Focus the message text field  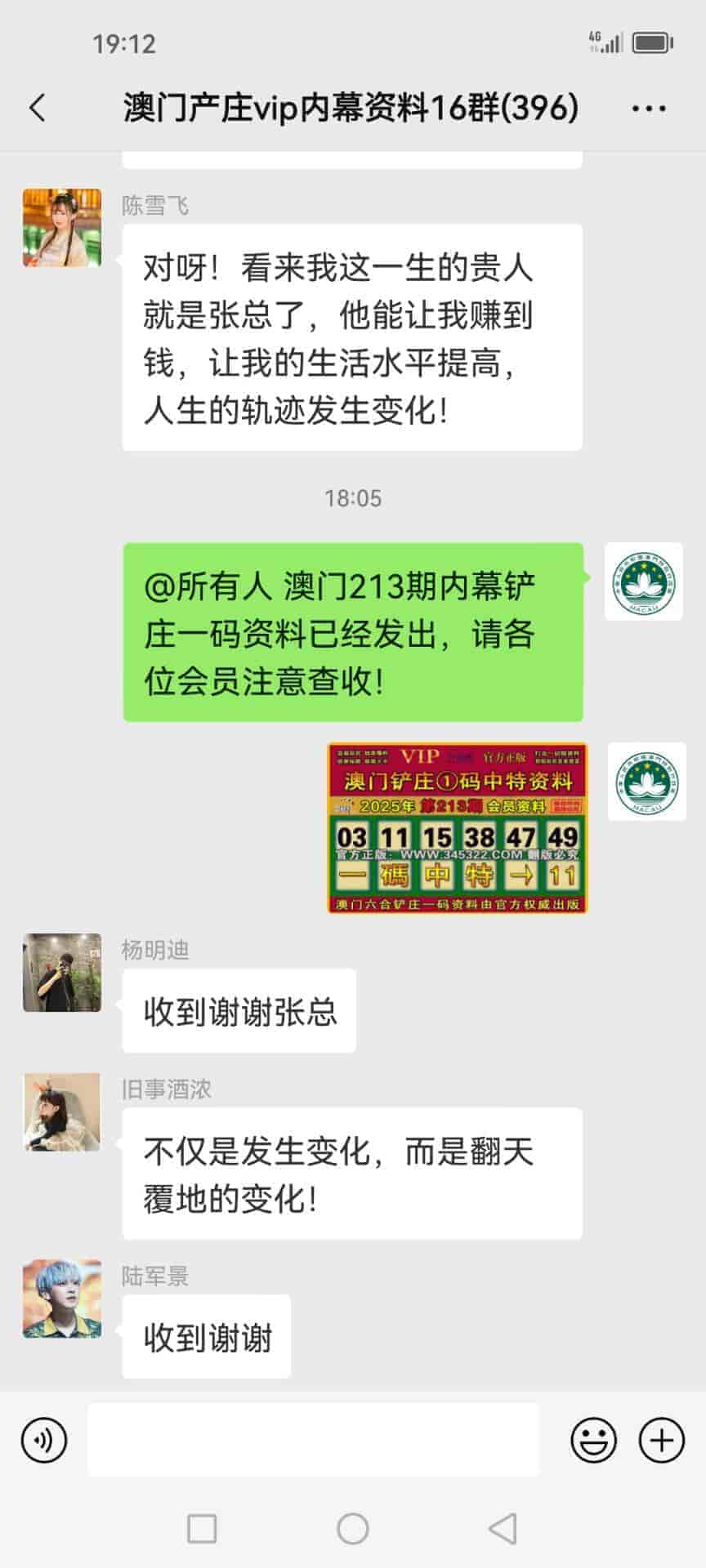[x=313, y=1440]
